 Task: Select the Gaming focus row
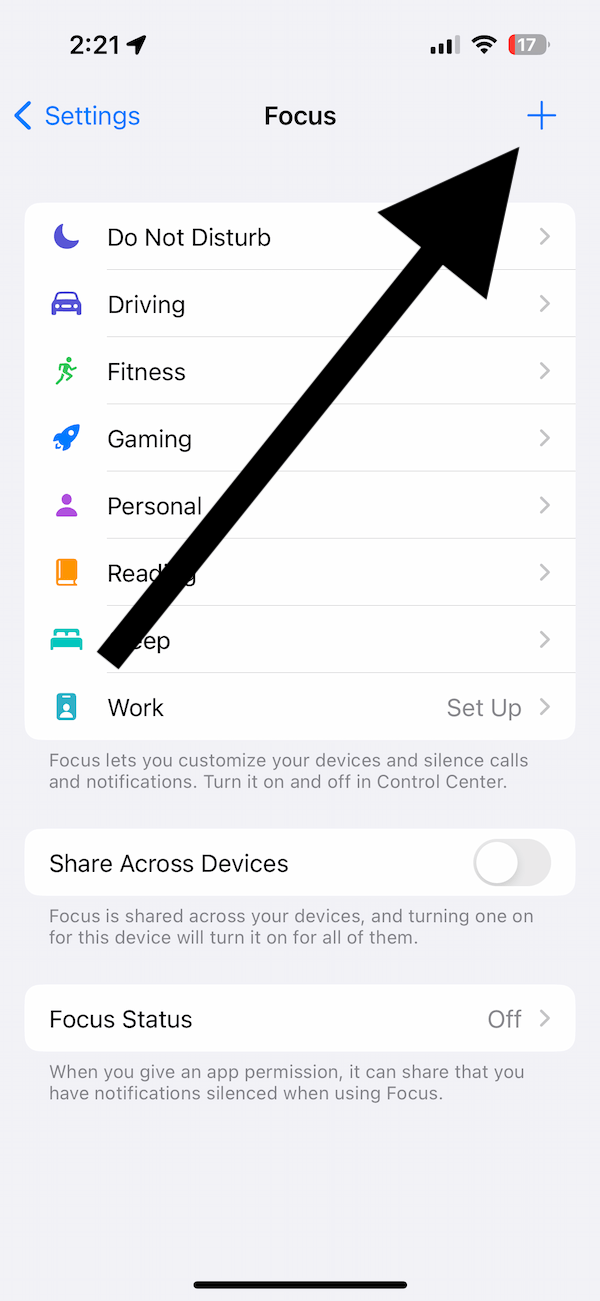click(x=300, y=438)
